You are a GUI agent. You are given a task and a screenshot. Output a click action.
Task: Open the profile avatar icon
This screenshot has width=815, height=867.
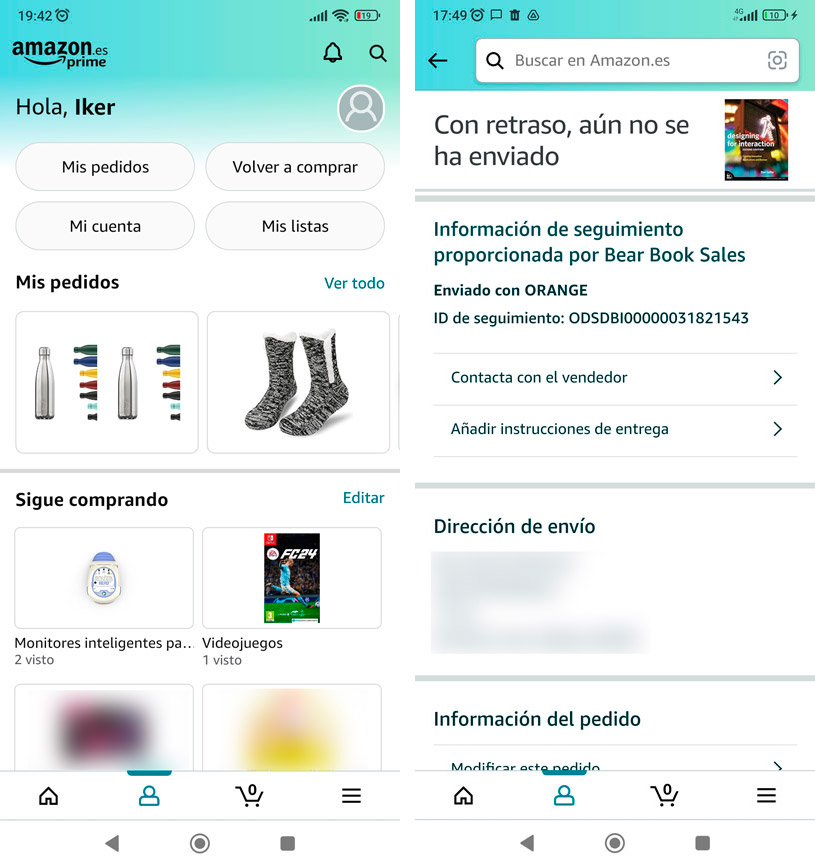361,108
